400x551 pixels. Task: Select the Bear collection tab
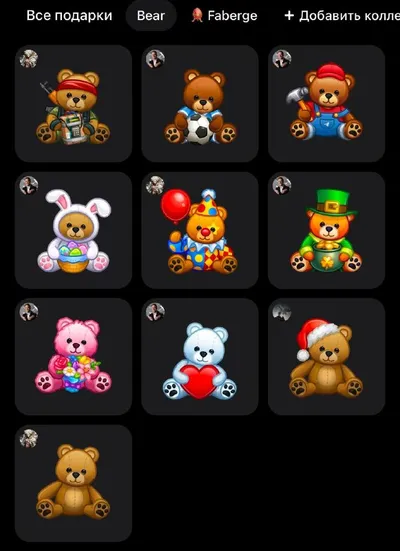[x=151, y=16]
